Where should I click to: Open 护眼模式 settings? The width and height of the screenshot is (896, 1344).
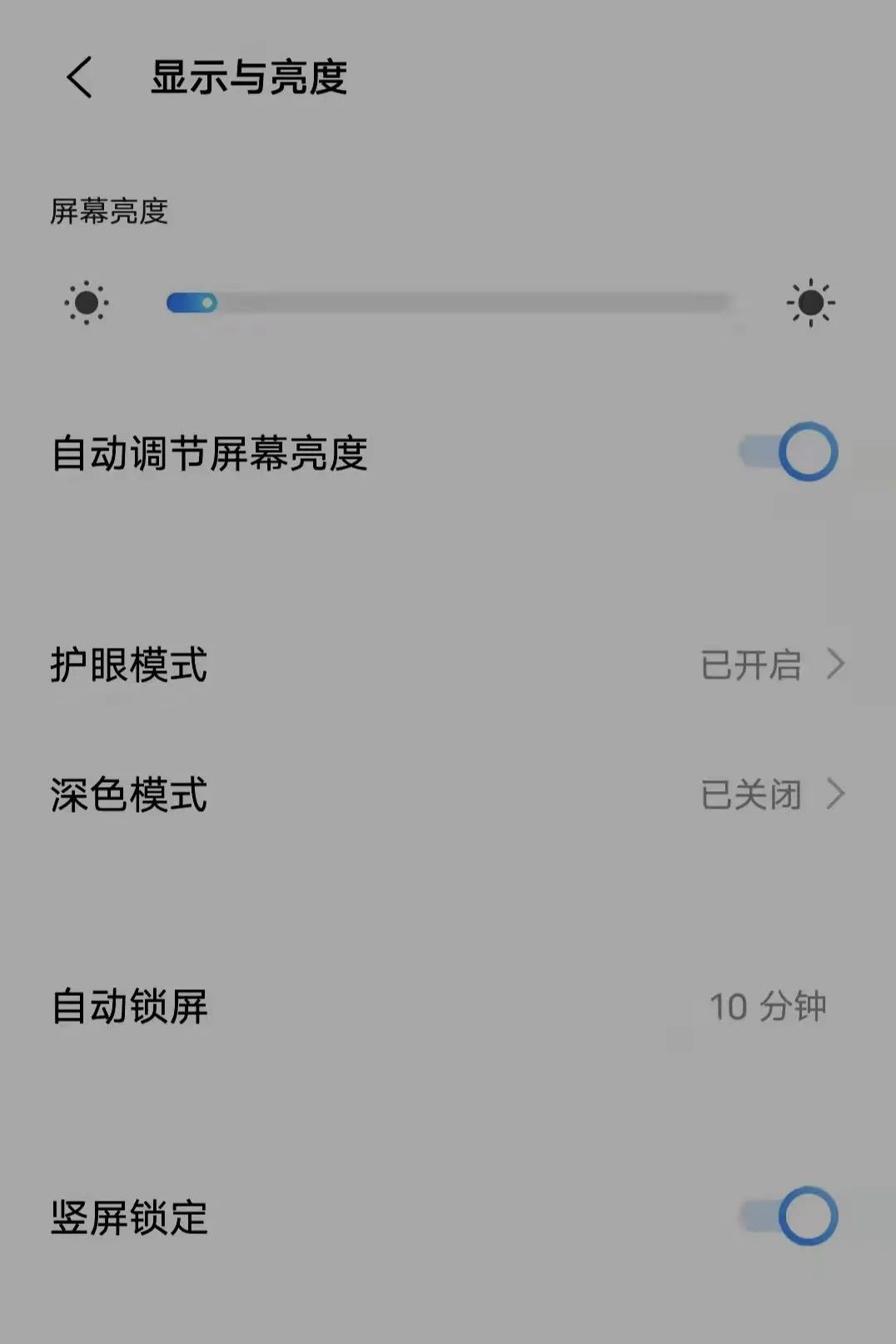point(448,665)
